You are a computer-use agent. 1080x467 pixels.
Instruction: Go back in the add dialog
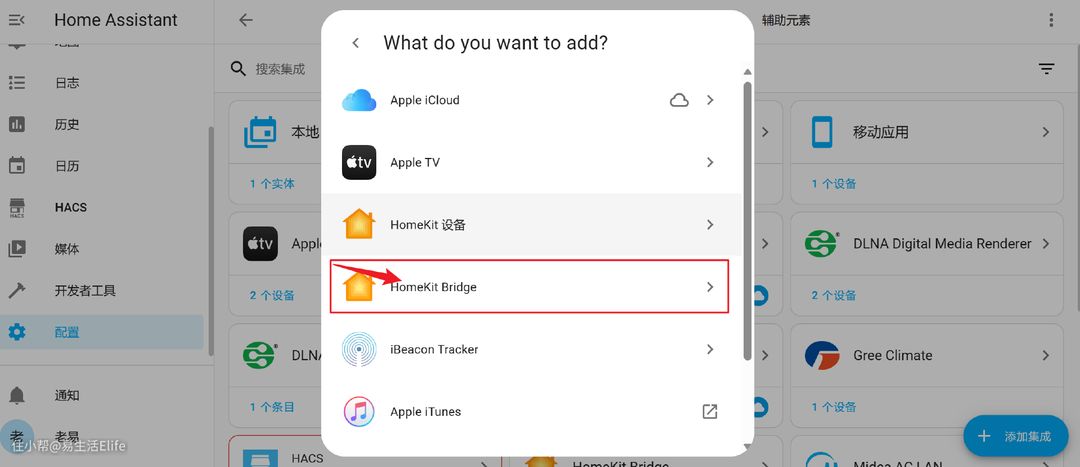coord(355,43)
